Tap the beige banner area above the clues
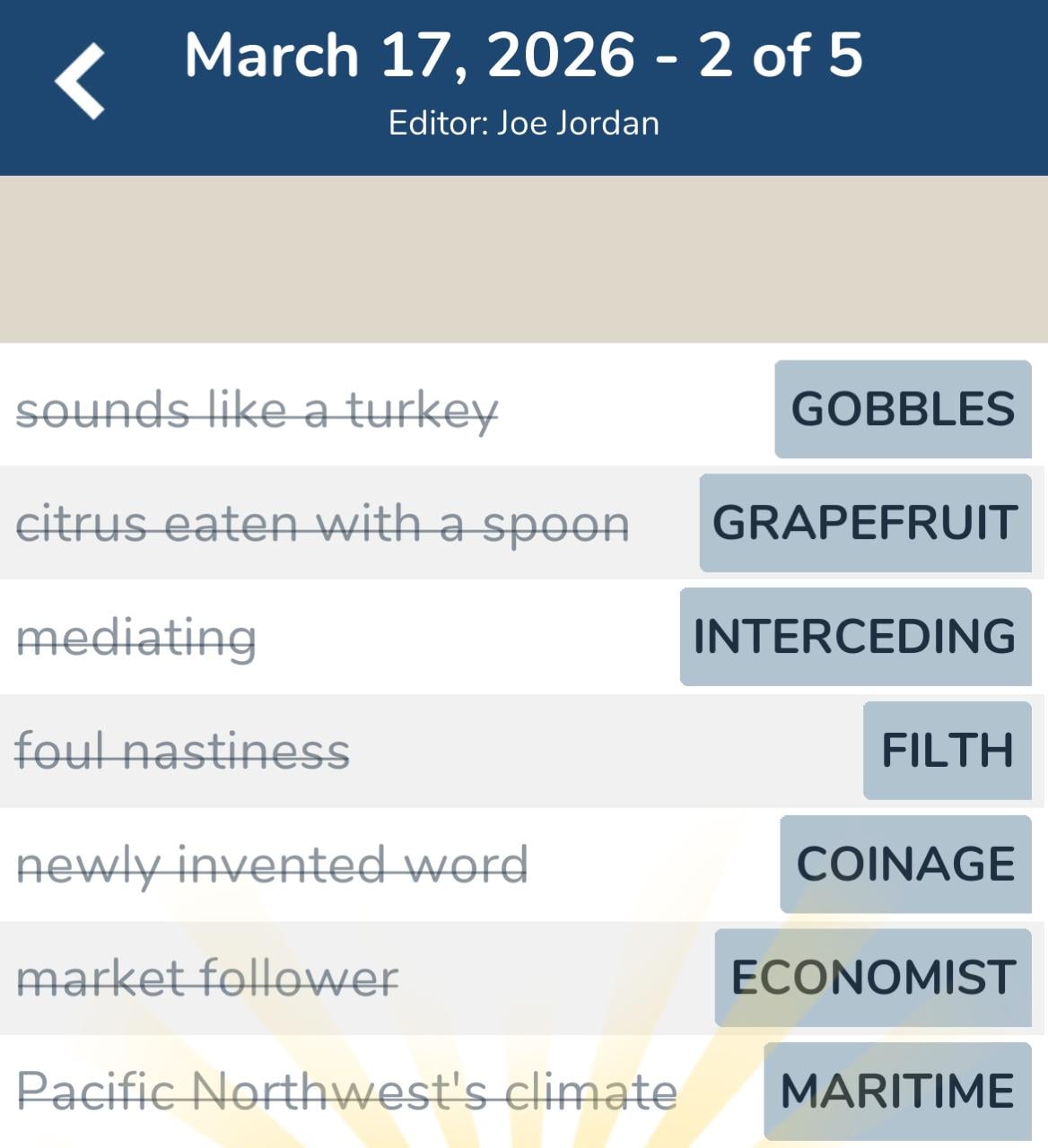 (x=524, y=260)
